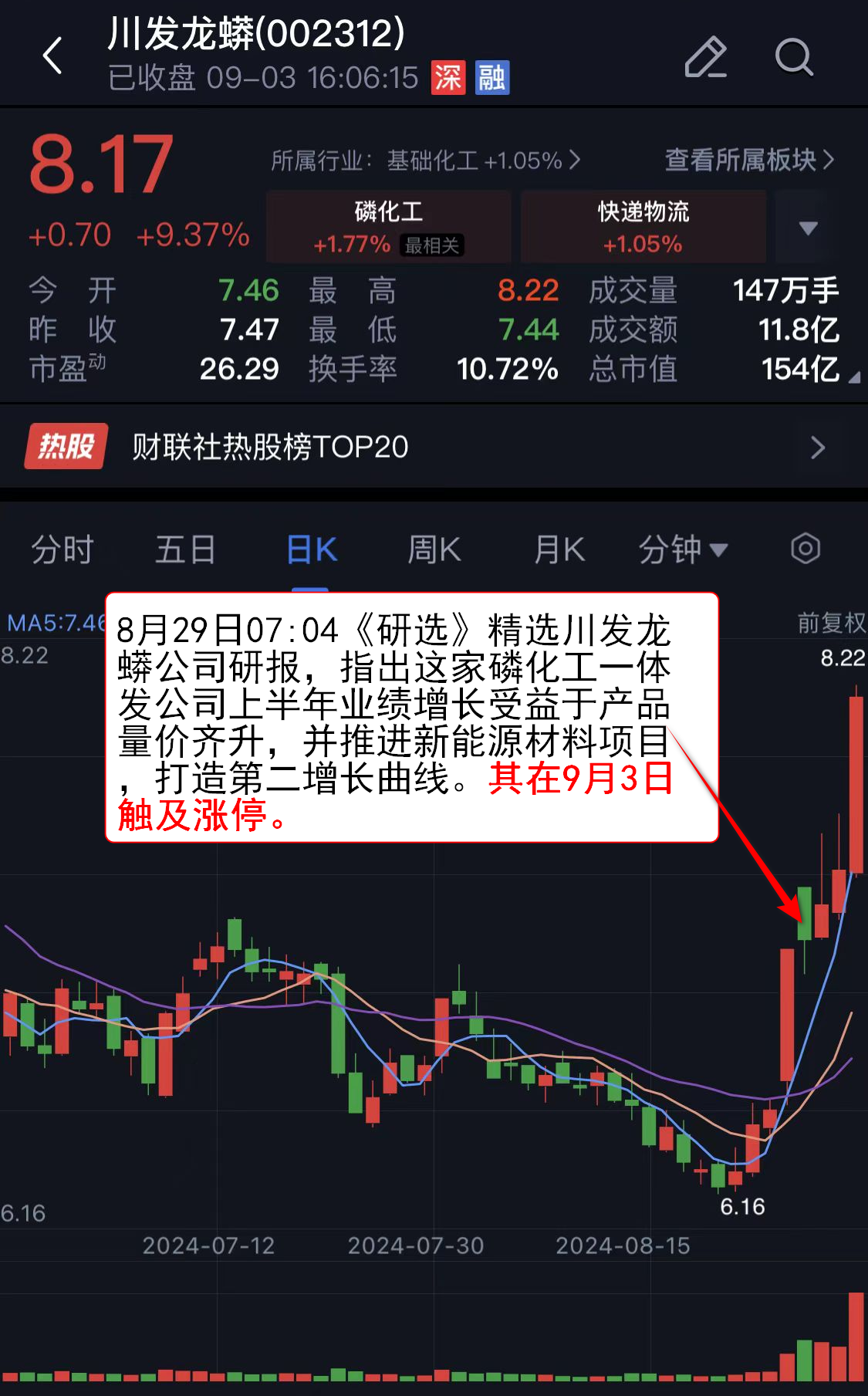Open the 磷化工 sector chip

[388, 227]
